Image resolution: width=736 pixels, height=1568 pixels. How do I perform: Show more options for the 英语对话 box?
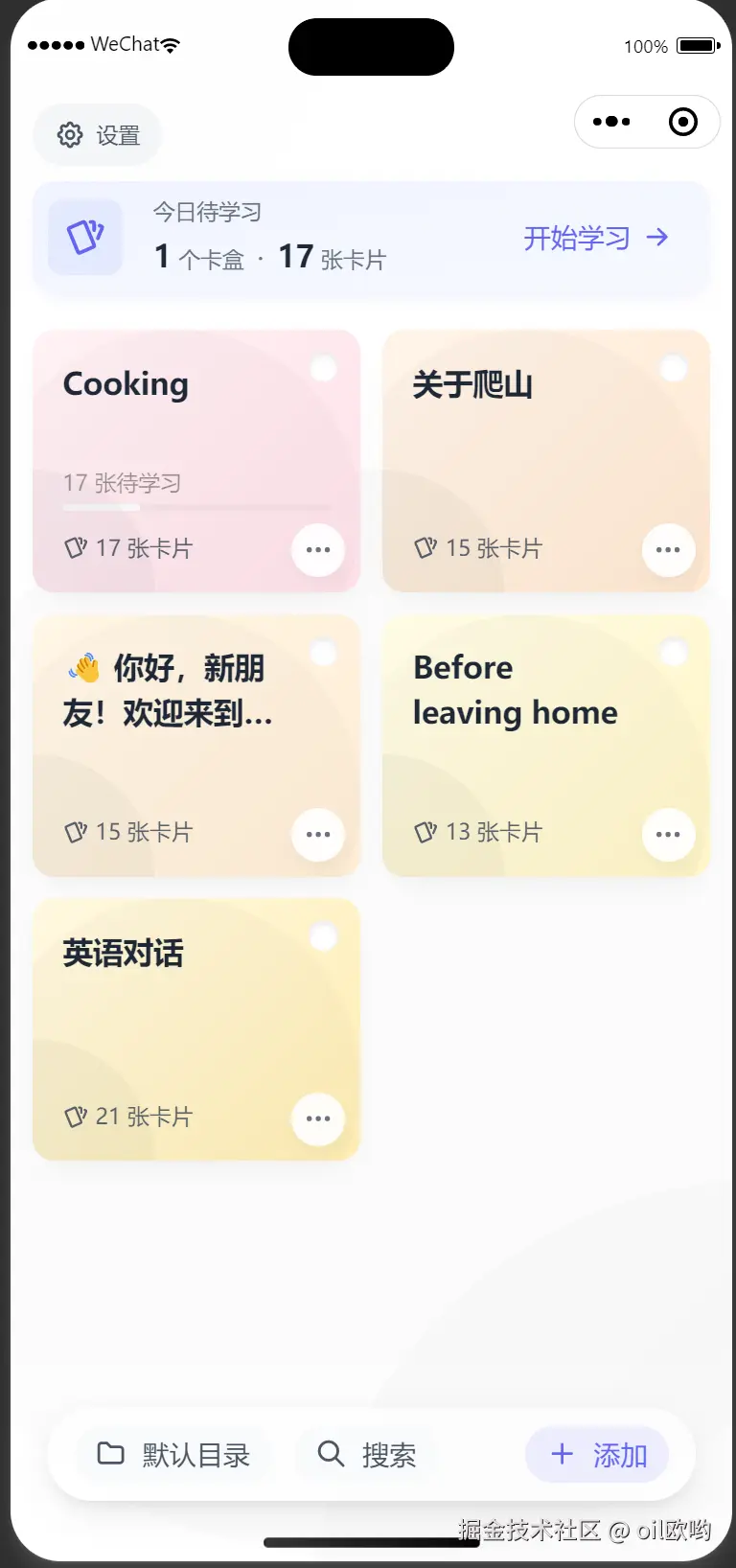coord(318,1118)
